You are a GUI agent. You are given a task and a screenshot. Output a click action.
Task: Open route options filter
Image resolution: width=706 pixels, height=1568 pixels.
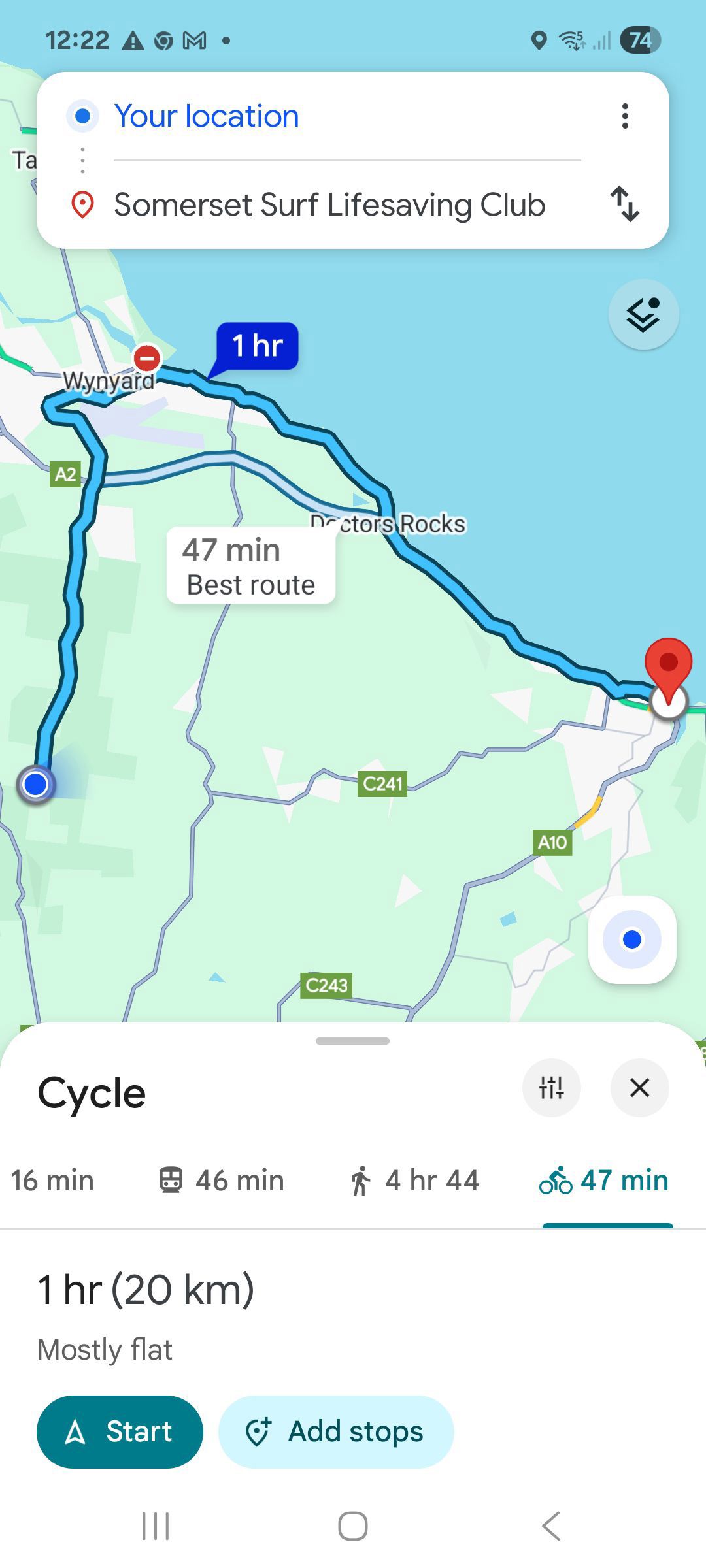point(551,1088)
